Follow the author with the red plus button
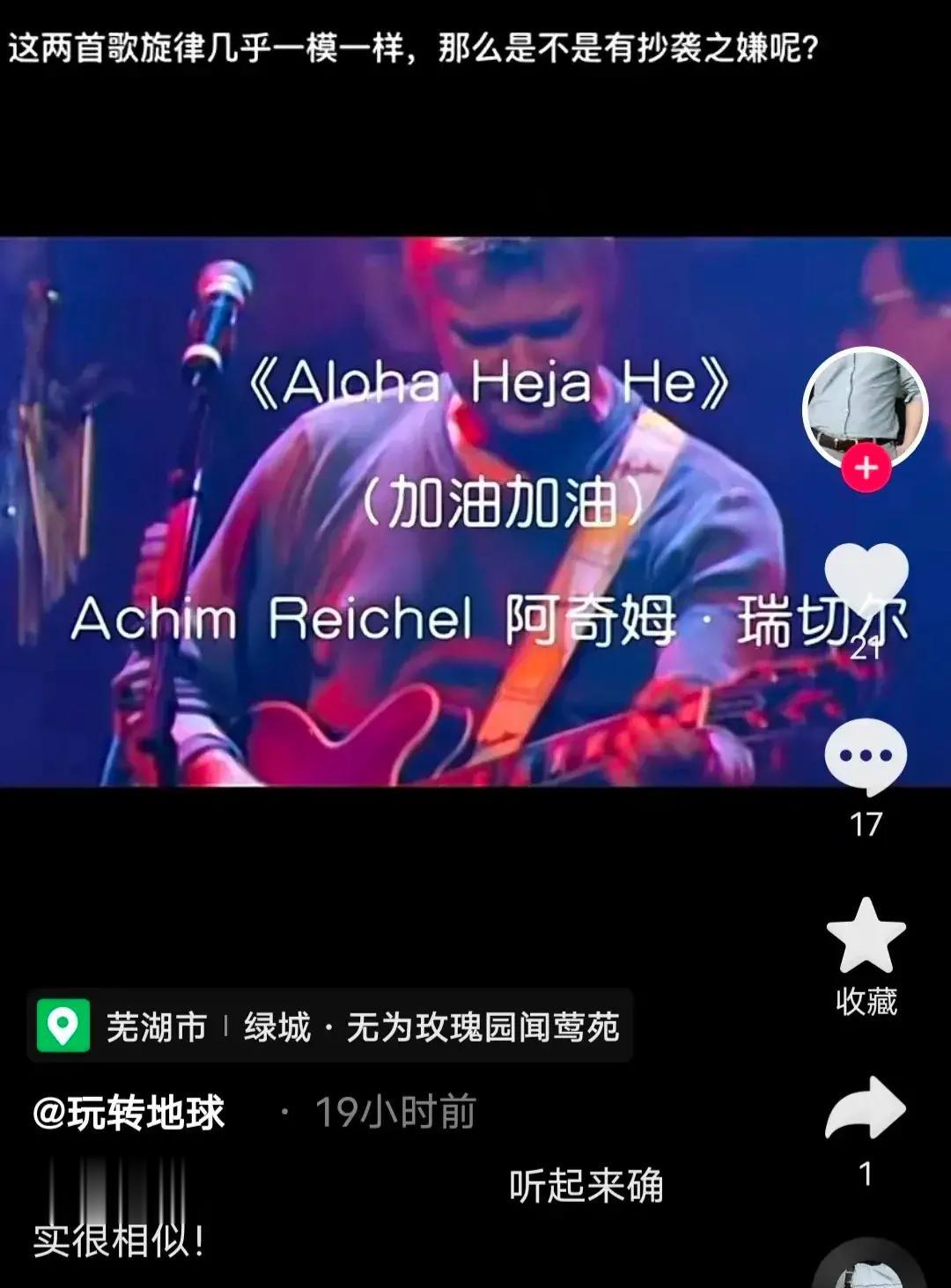951x1288 pixels. pyautogui.click(x=866, y=467)
